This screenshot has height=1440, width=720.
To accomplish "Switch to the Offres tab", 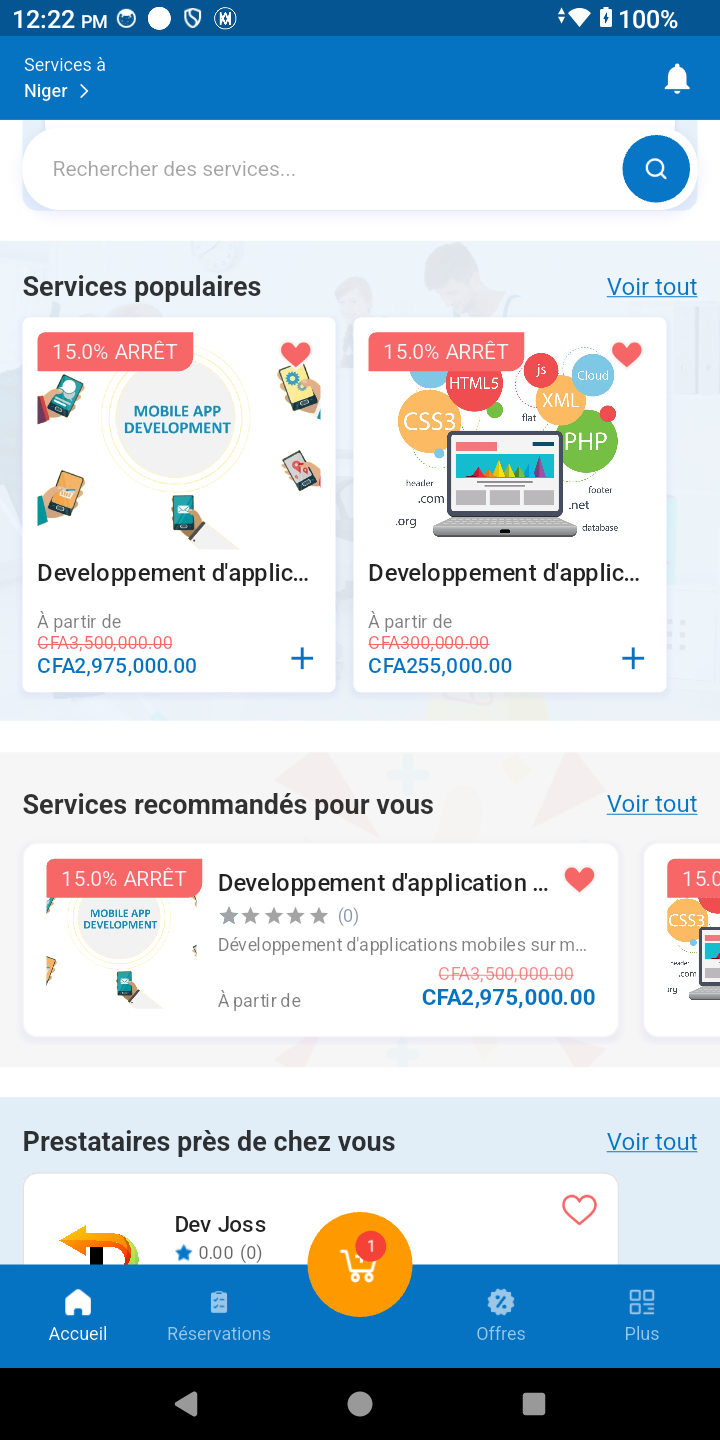I will click(500, 1315).
